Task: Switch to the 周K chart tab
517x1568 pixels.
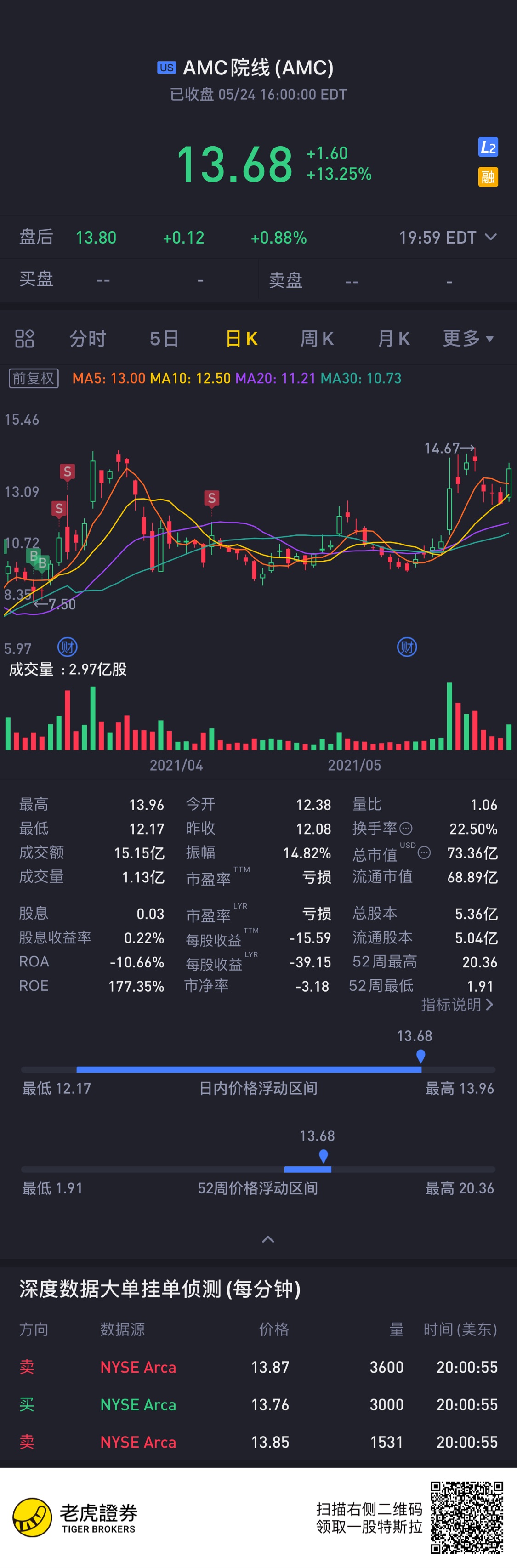Action: click(x=317, y=338)
